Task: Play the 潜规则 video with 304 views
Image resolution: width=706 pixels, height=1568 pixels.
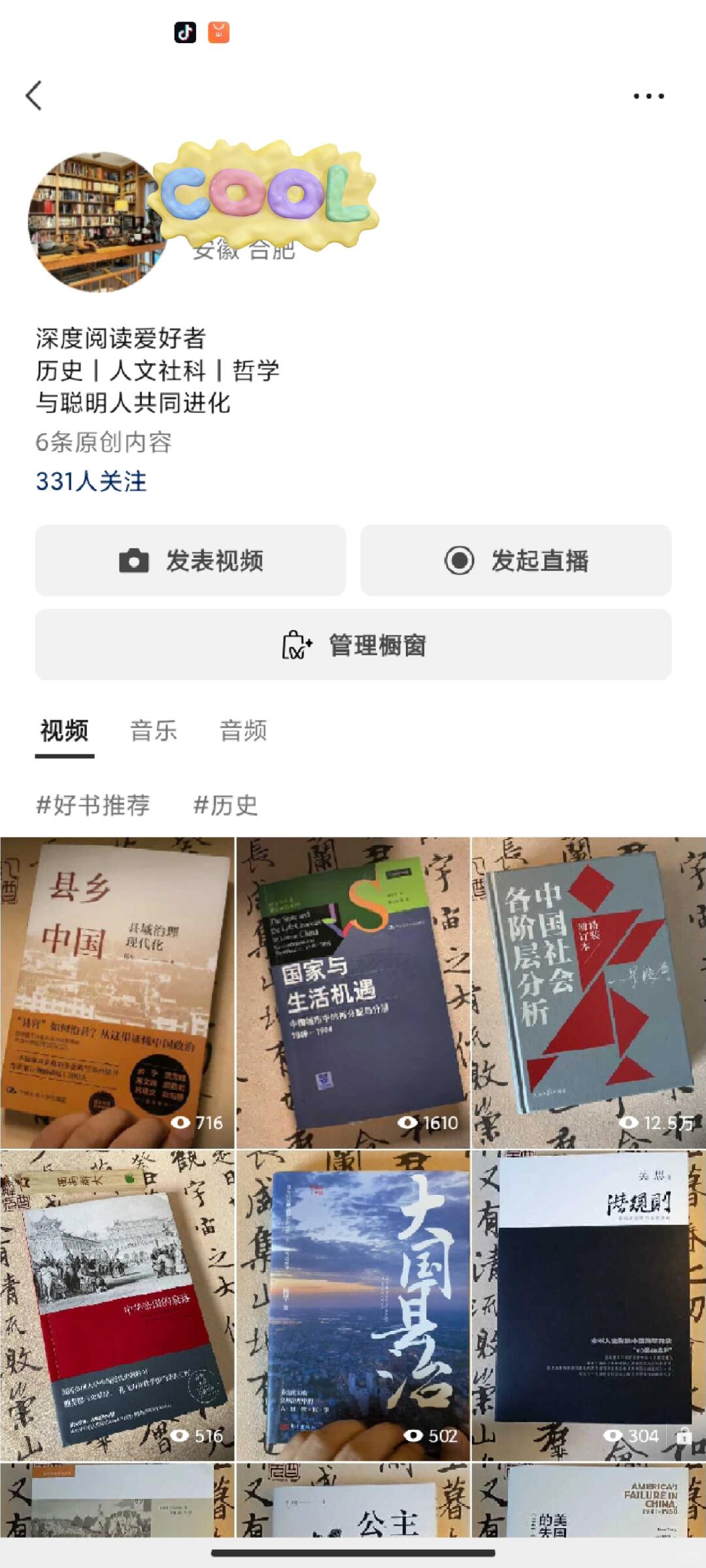Action: 588,1305
